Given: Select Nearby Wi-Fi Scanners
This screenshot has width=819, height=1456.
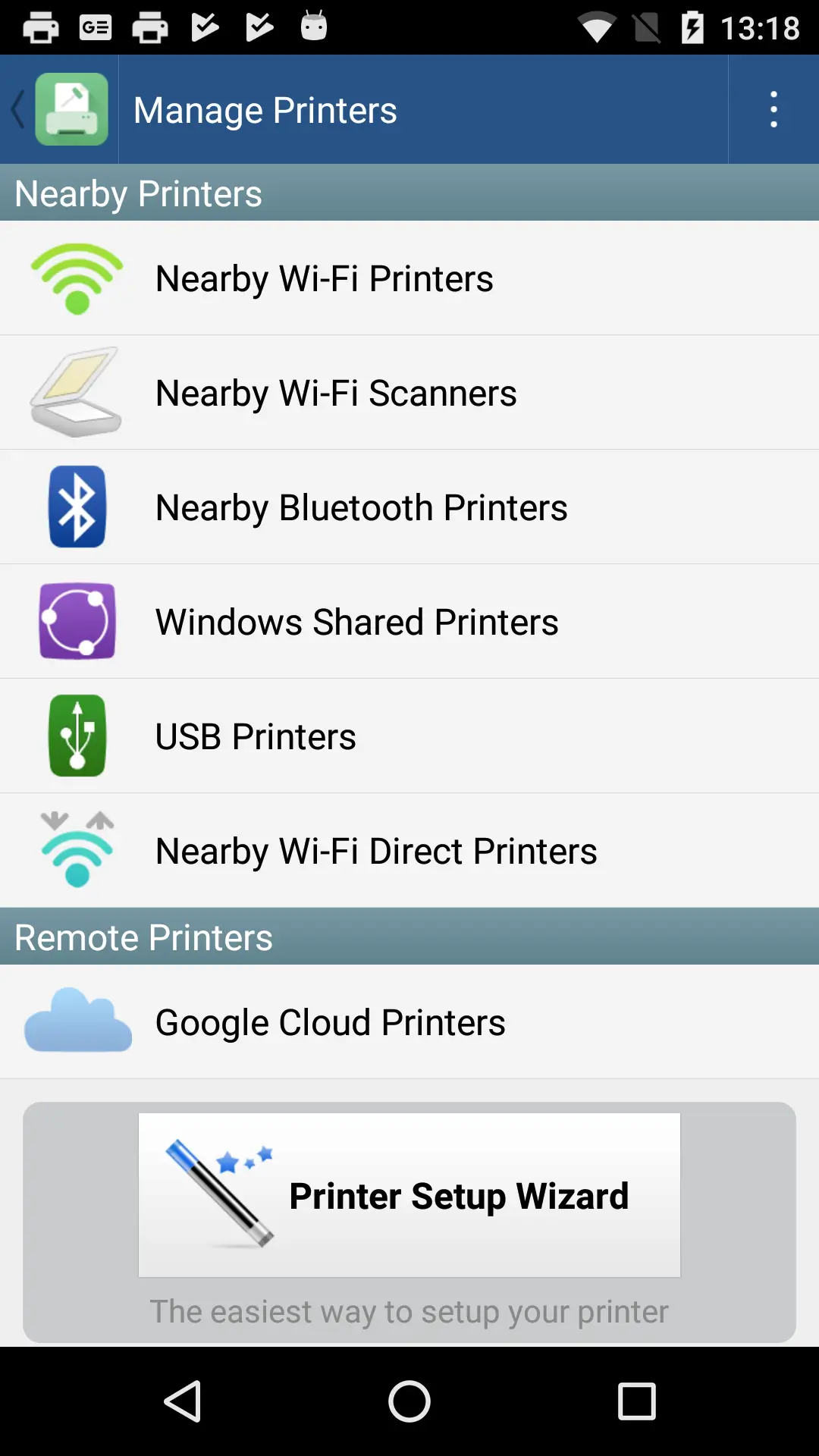Looking at the screenshot, I should (x=409, y=392).
